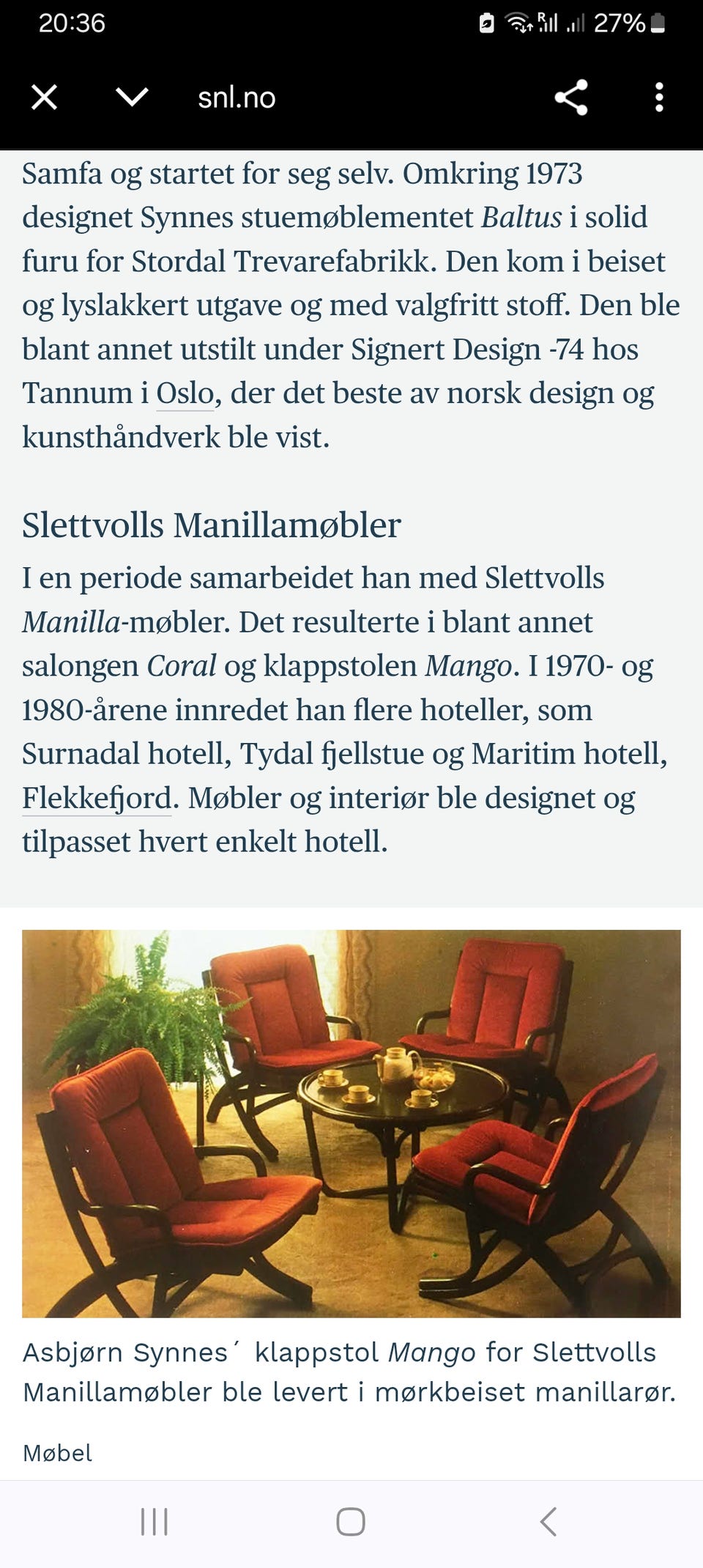703x1568 pixels.
Task: Close the snl.no page
Action: [x=44, y=97]
